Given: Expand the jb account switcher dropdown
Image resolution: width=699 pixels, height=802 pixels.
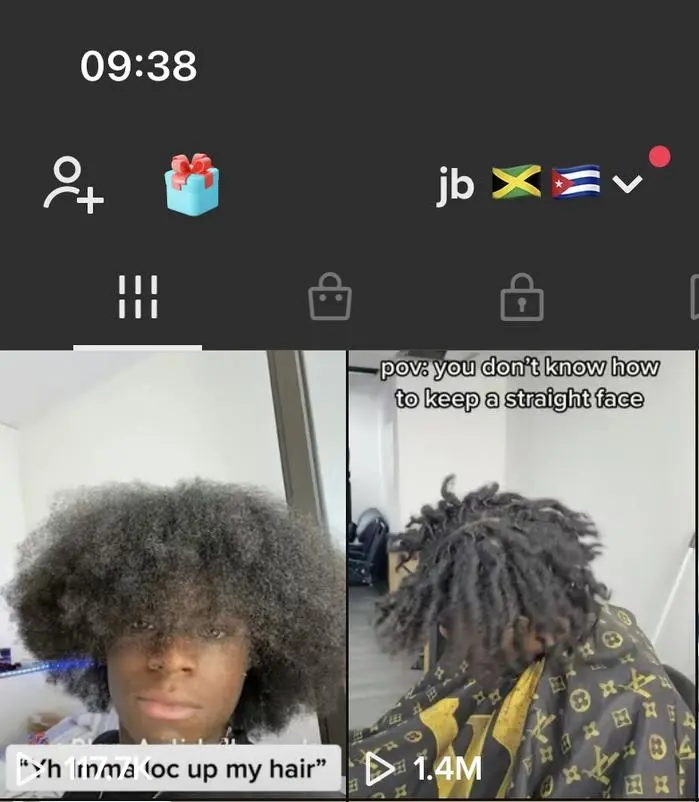Looking at the screenshot, I should tap(627, 184).
